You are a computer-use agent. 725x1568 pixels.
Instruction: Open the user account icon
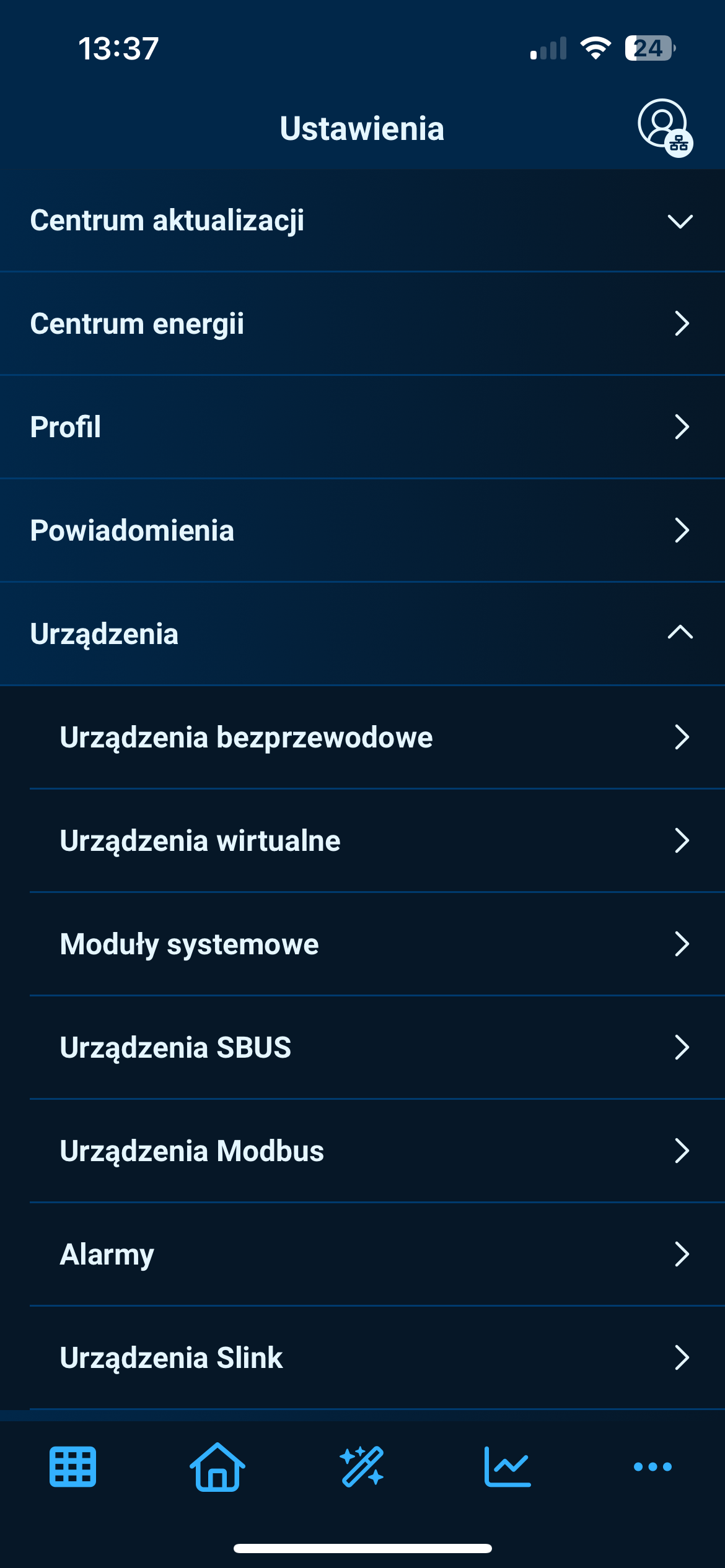coord(663,125)
